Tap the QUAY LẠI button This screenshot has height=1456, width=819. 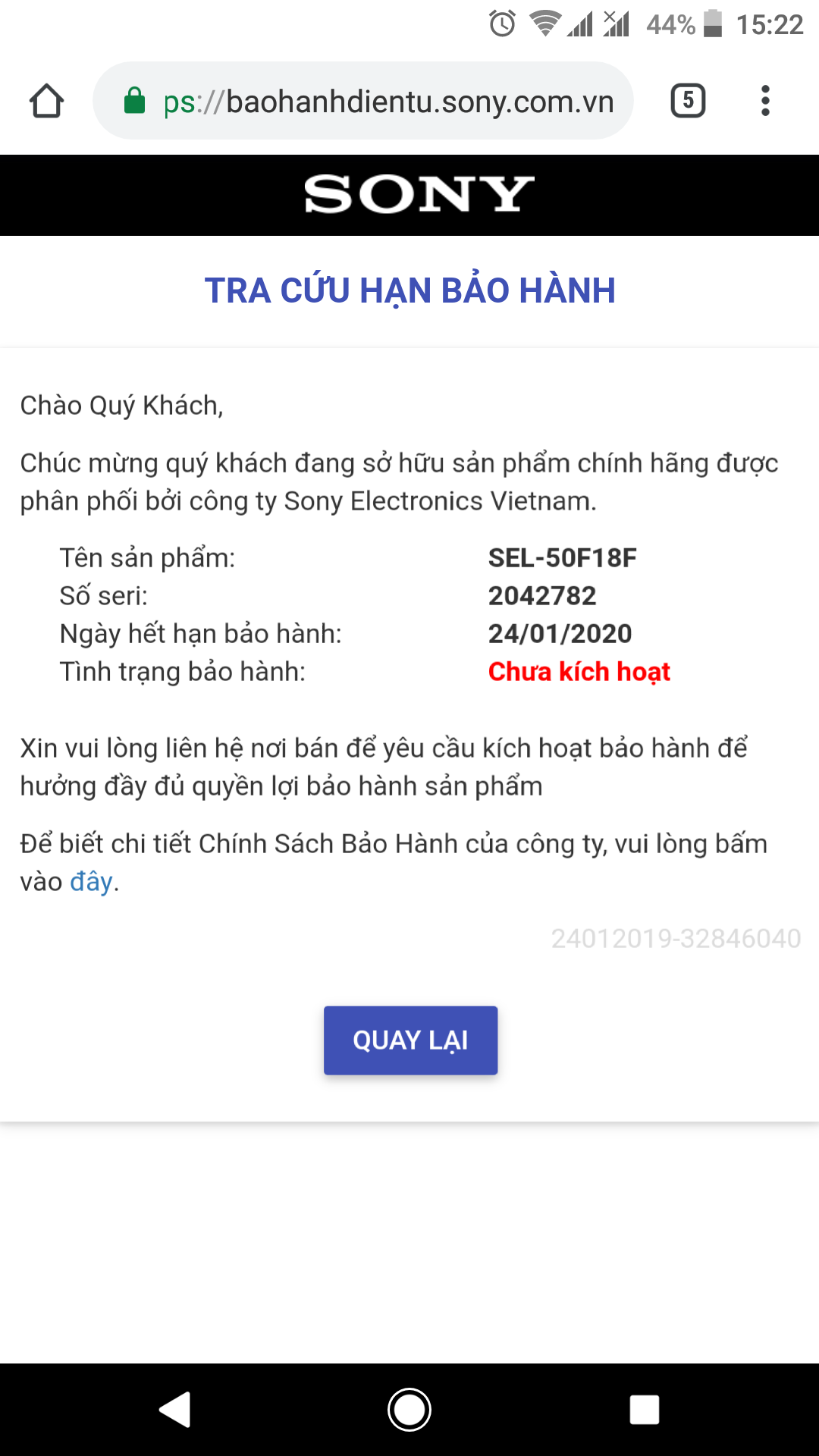coord(410,1040)
